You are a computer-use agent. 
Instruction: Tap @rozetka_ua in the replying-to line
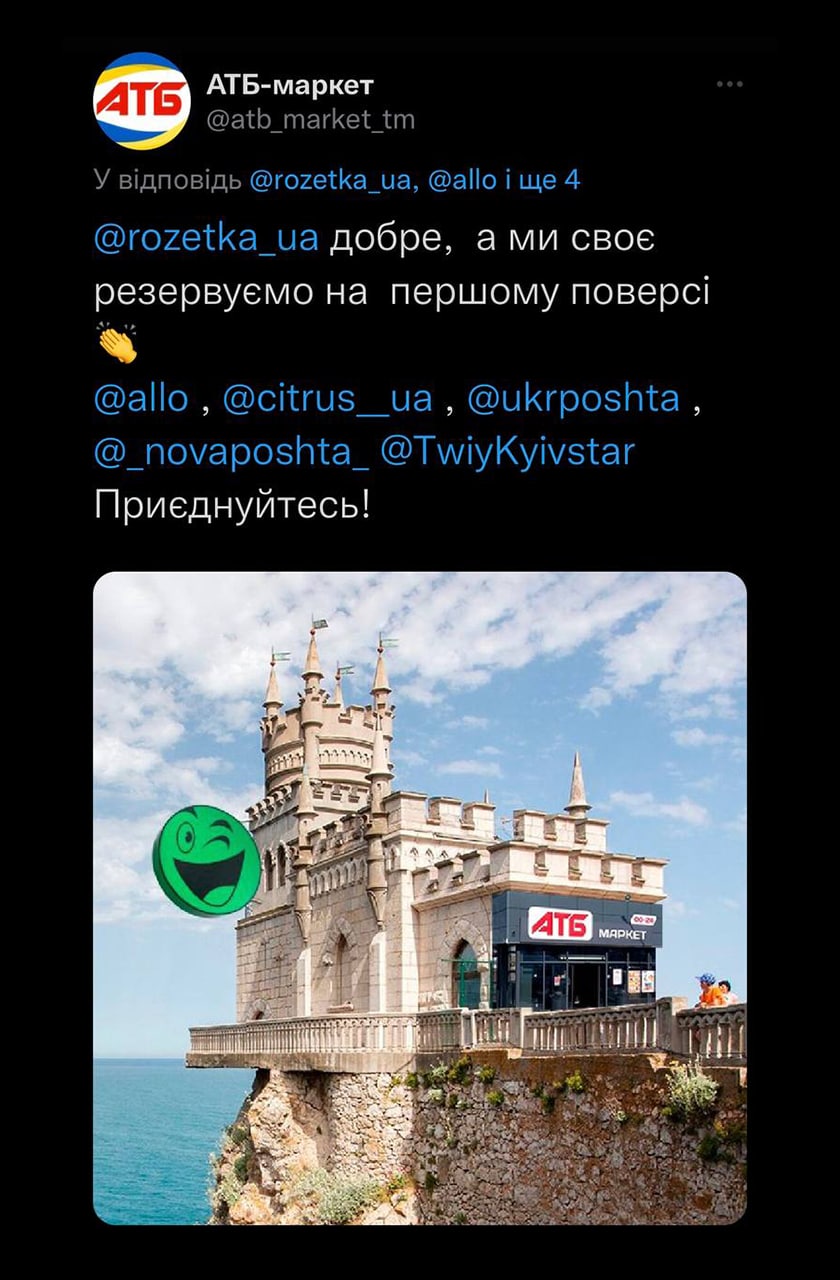[330, 180]
